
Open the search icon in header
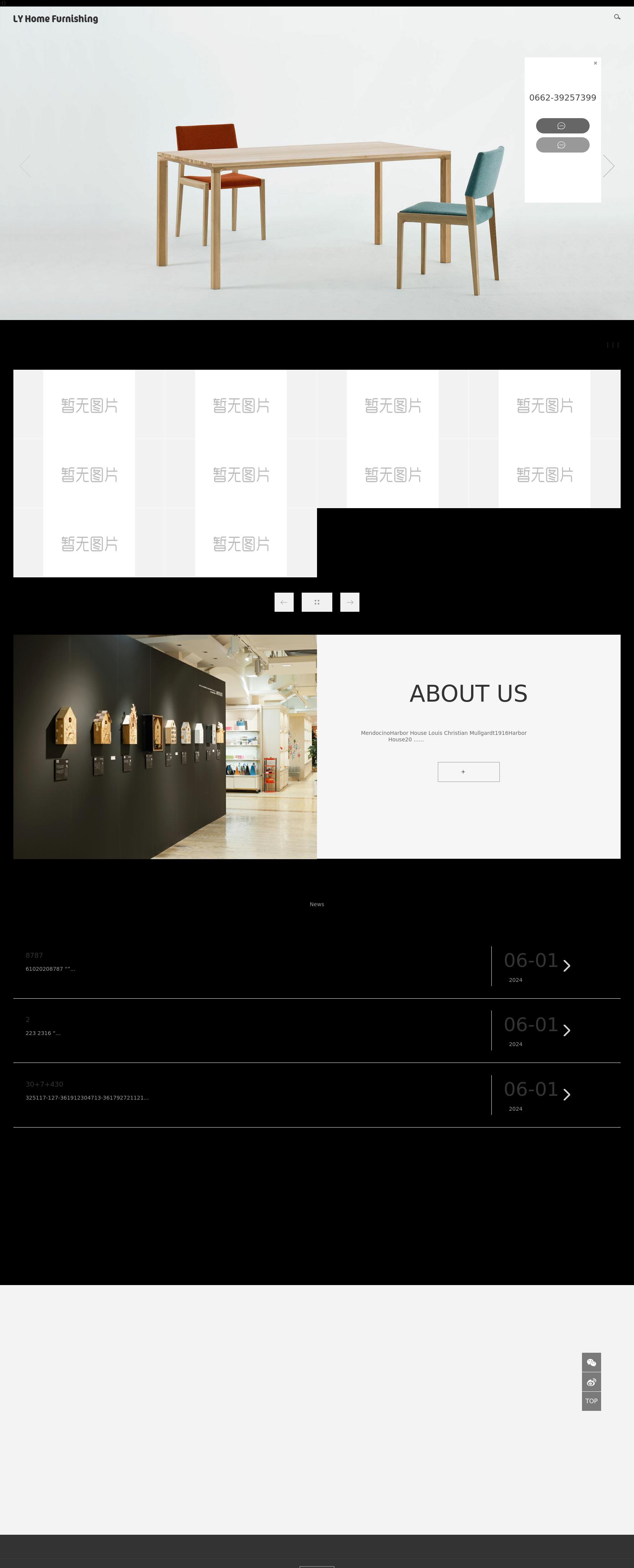(x=617, y=17)
